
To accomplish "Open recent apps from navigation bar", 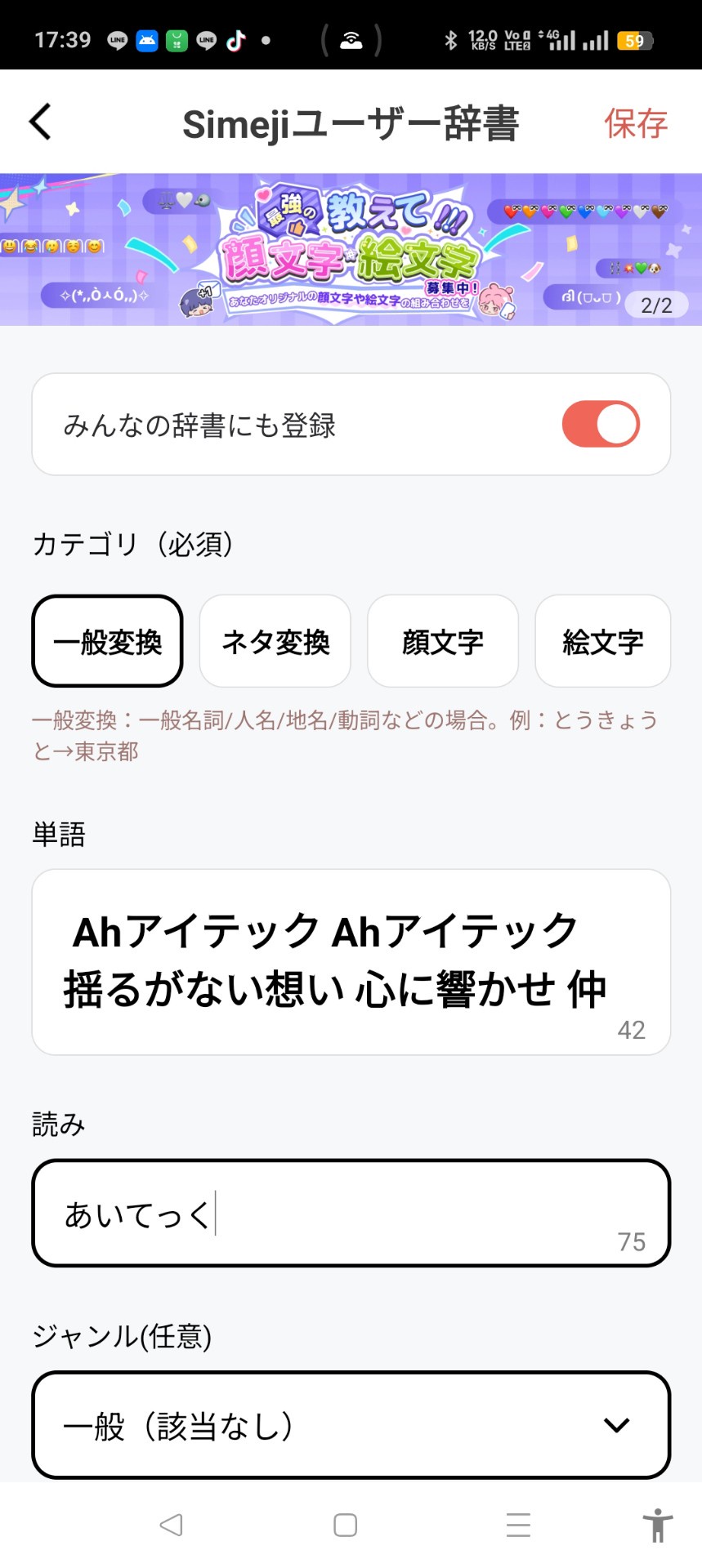I will click(x=518, y=1525).
